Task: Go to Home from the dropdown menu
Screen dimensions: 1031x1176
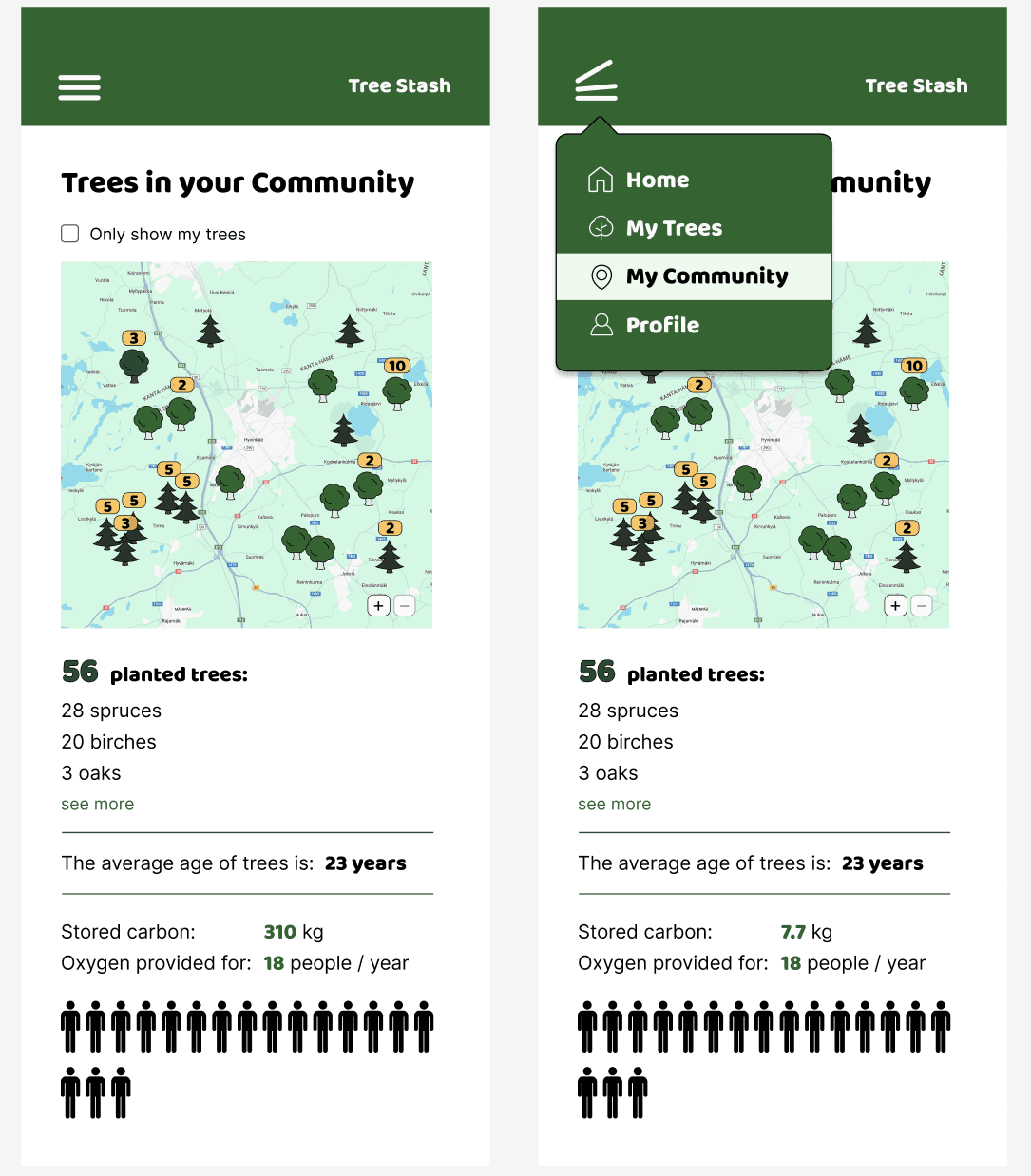Action: [x=657, y=180]
